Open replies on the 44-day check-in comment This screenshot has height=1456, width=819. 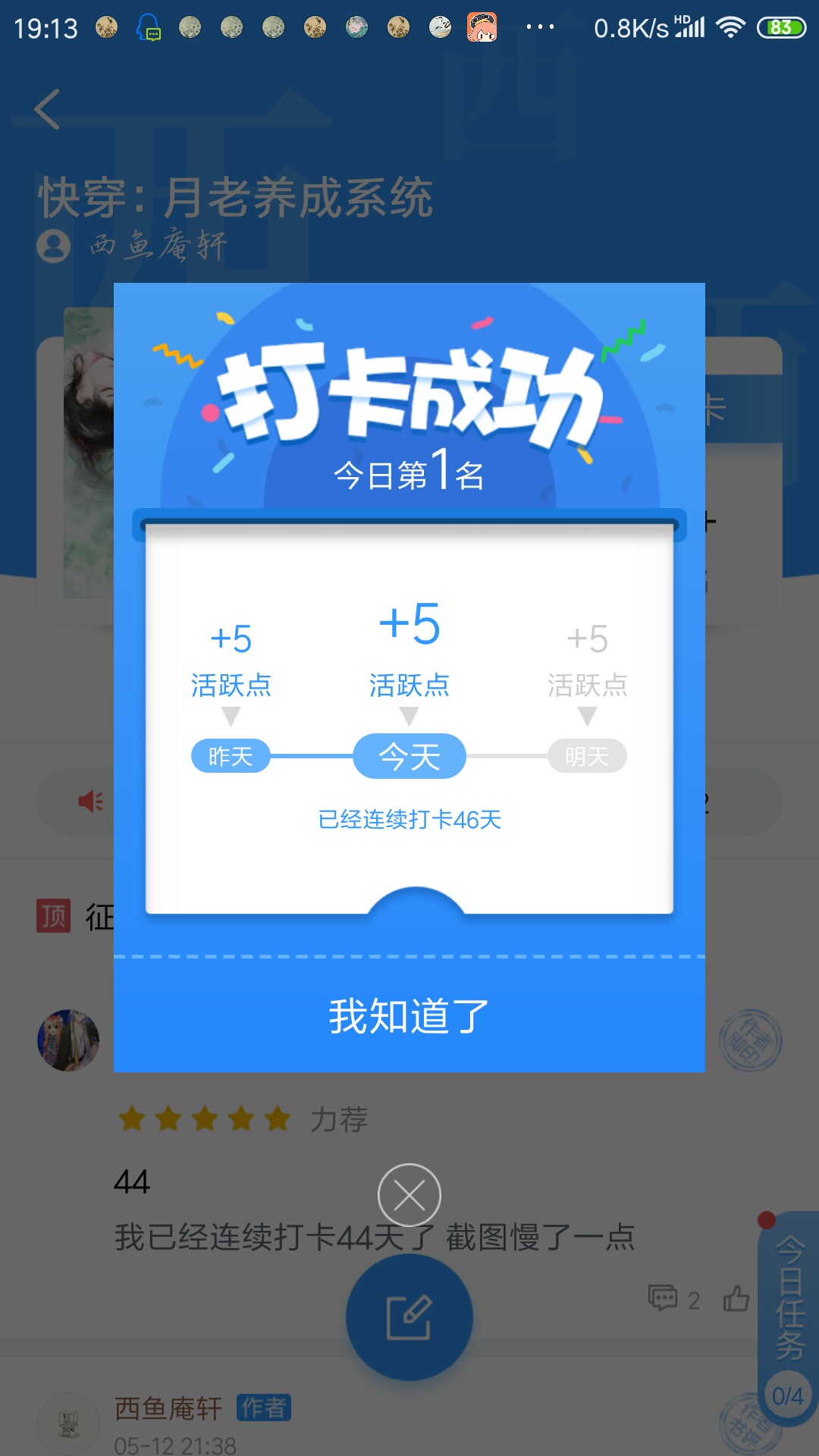click(673, 1299)
